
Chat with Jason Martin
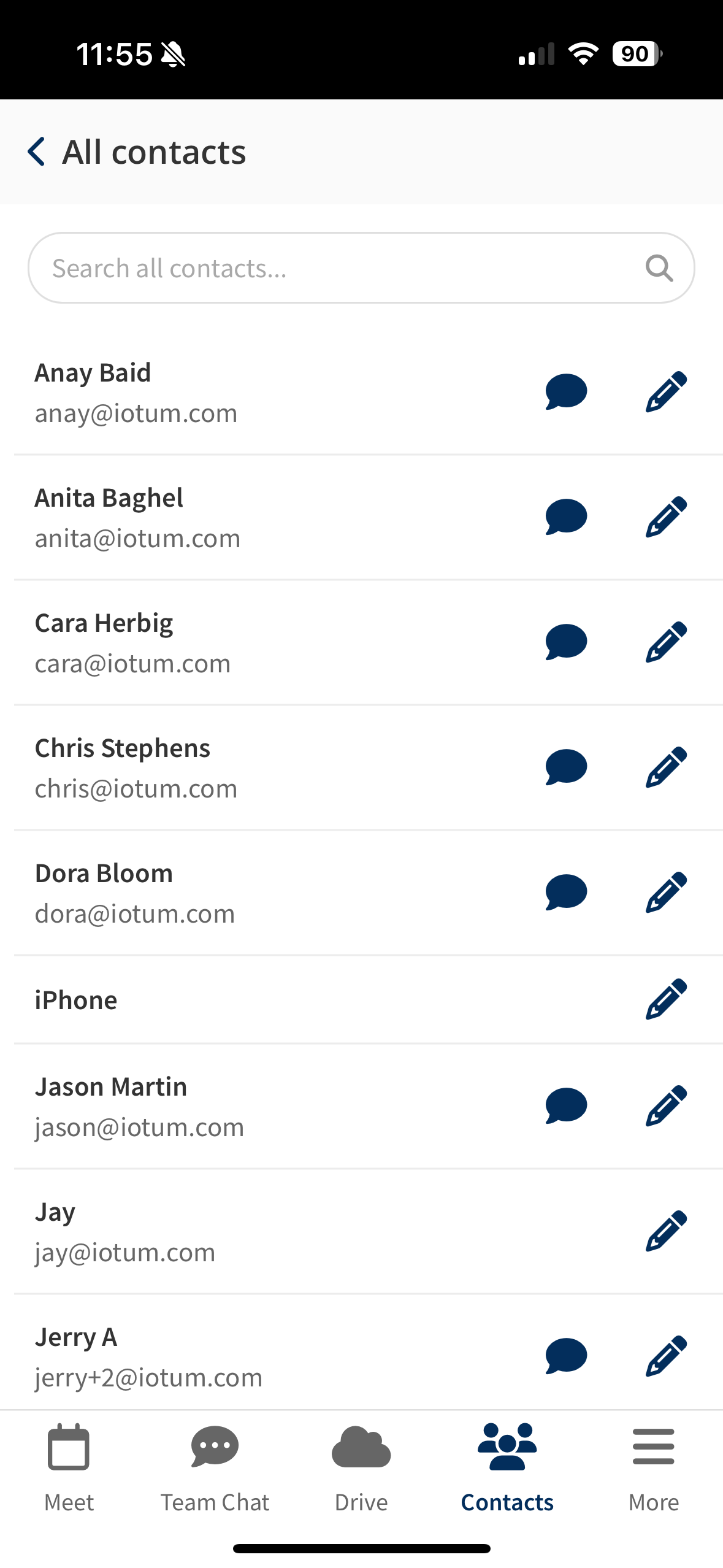pos(566,1105)
